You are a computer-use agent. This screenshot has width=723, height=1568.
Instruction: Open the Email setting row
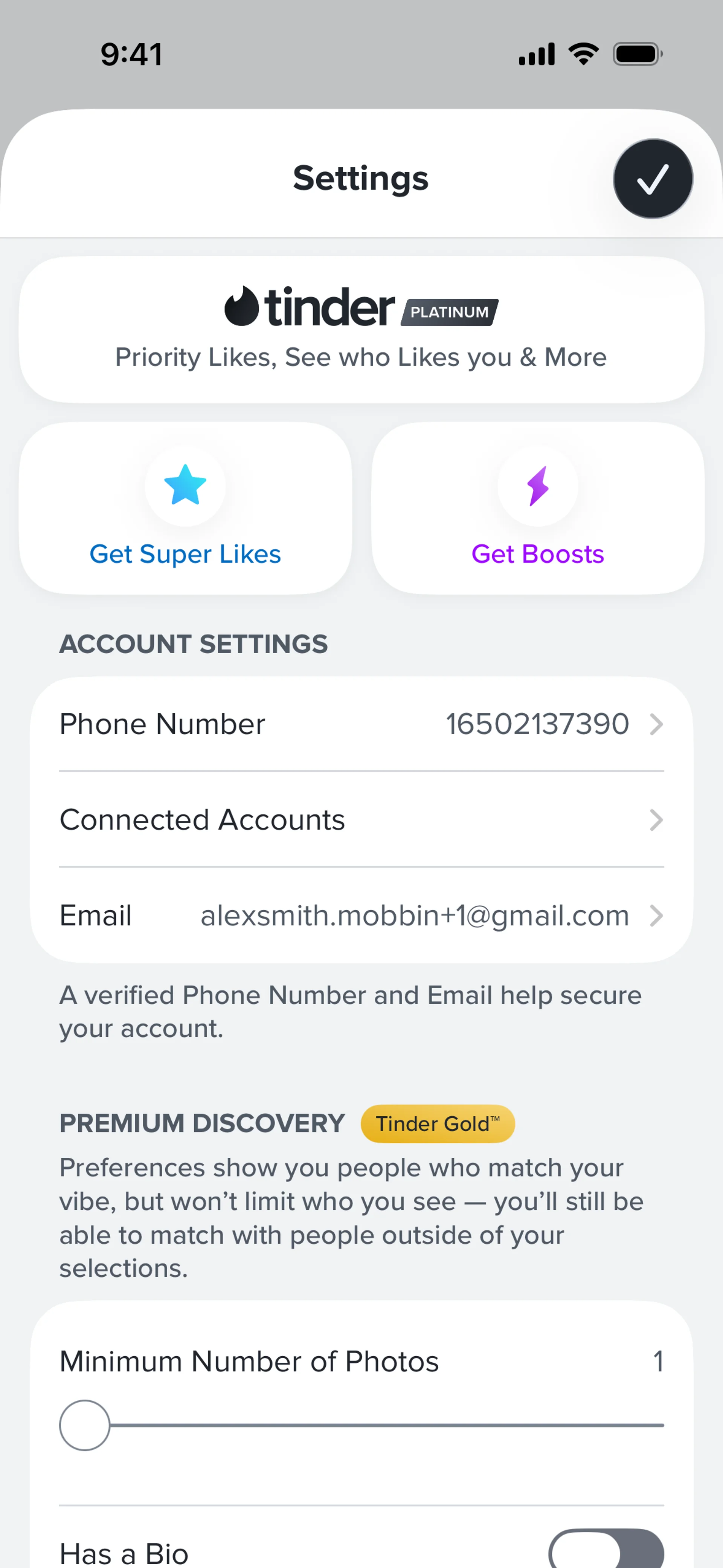tap(361, 915)
